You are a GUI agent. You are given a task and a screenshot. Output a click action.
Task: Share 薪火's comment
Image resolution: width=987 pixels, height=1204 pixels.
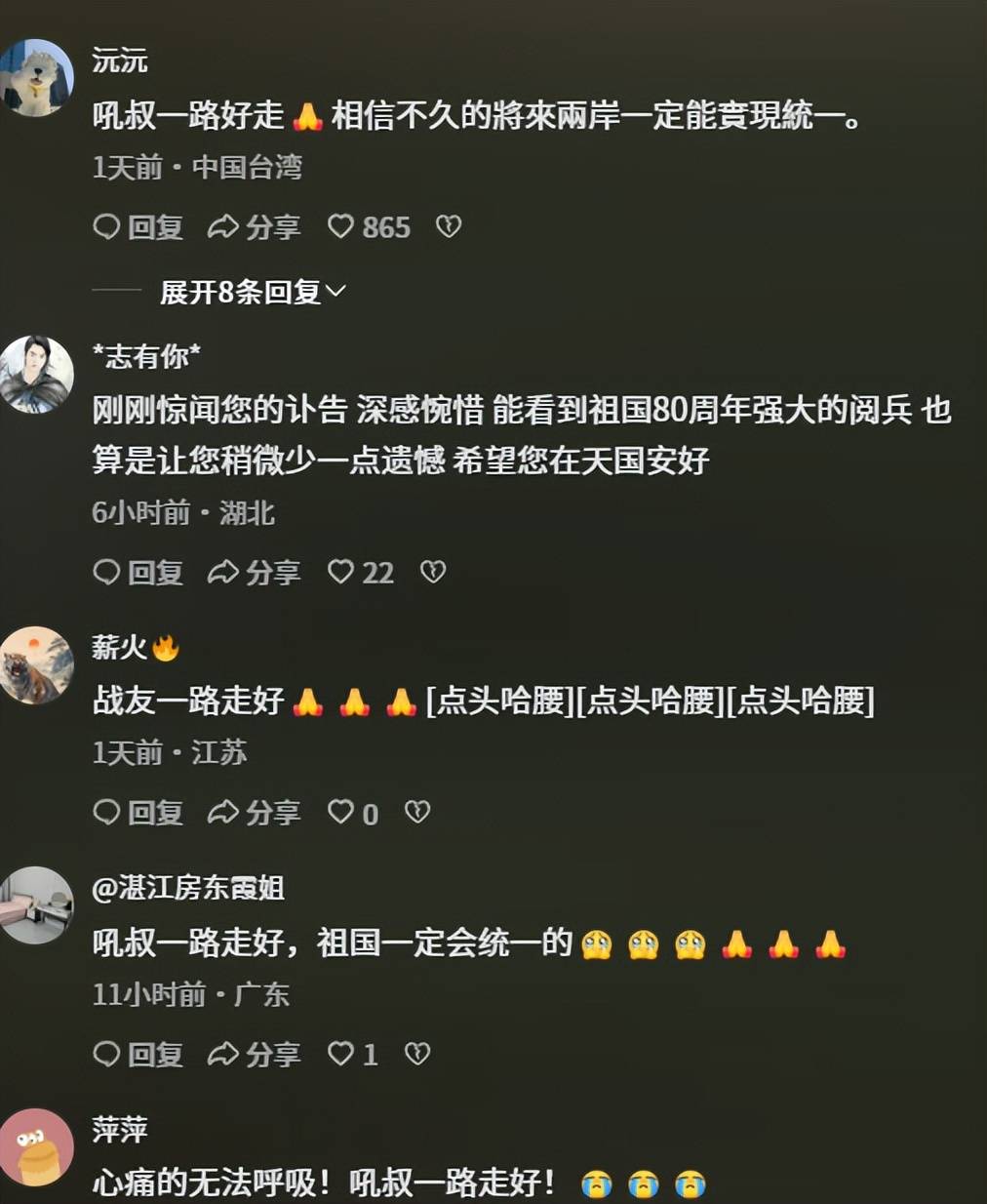[254, 812]
